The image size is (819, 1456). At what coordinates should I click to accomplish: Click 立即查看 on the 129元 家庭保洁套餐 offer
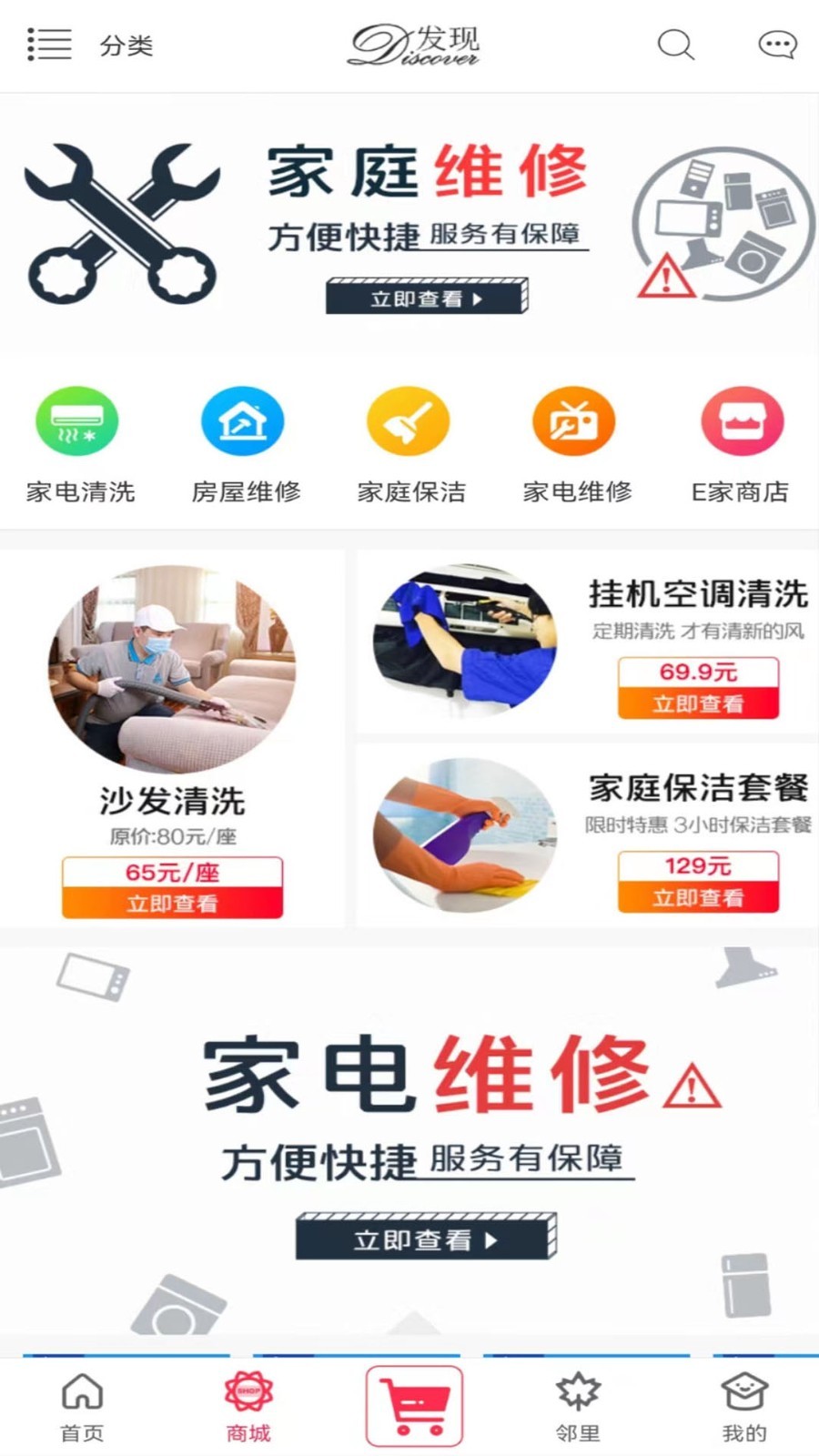pyautogui.click(x=697, y=899)
